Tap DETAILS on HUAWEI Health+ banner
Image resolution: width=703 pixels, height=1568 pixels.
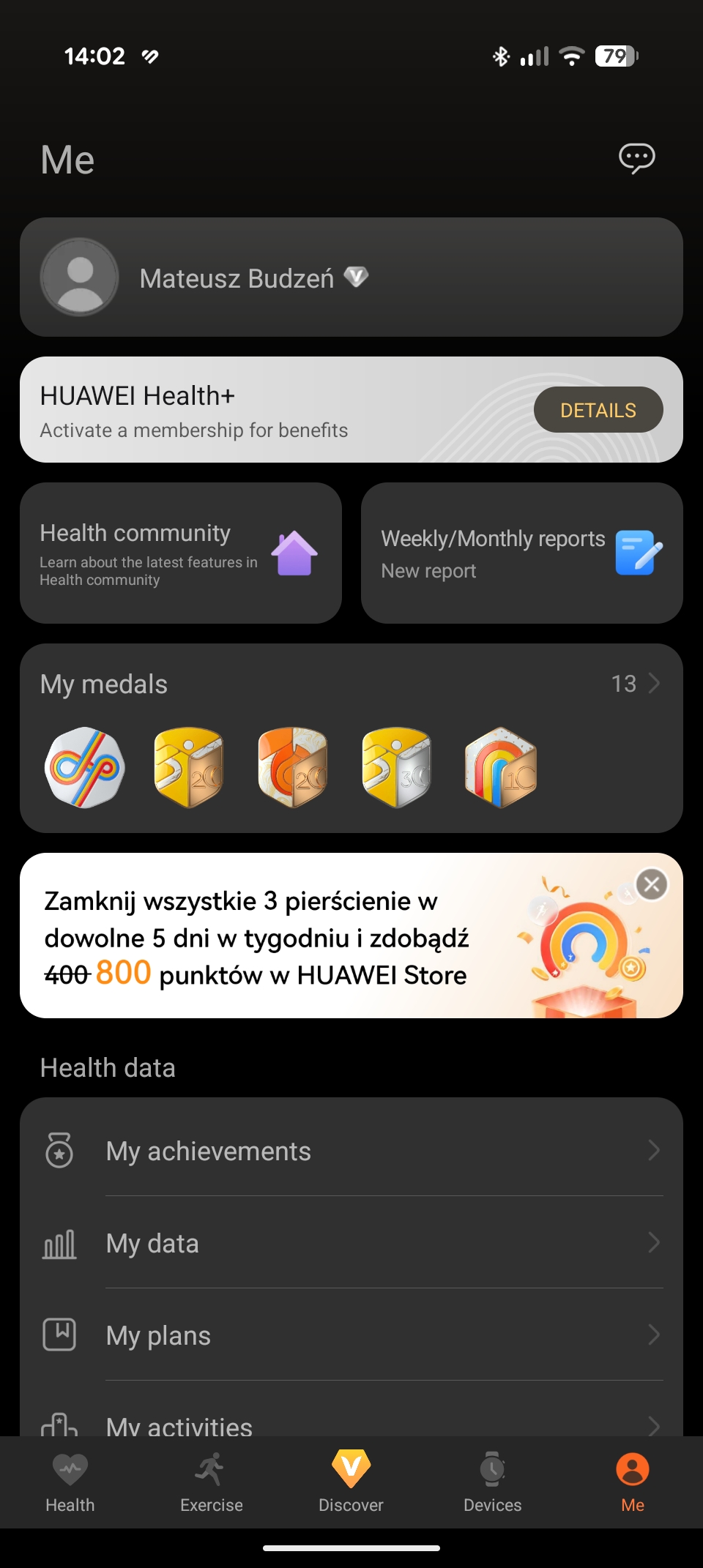[598, 410]
